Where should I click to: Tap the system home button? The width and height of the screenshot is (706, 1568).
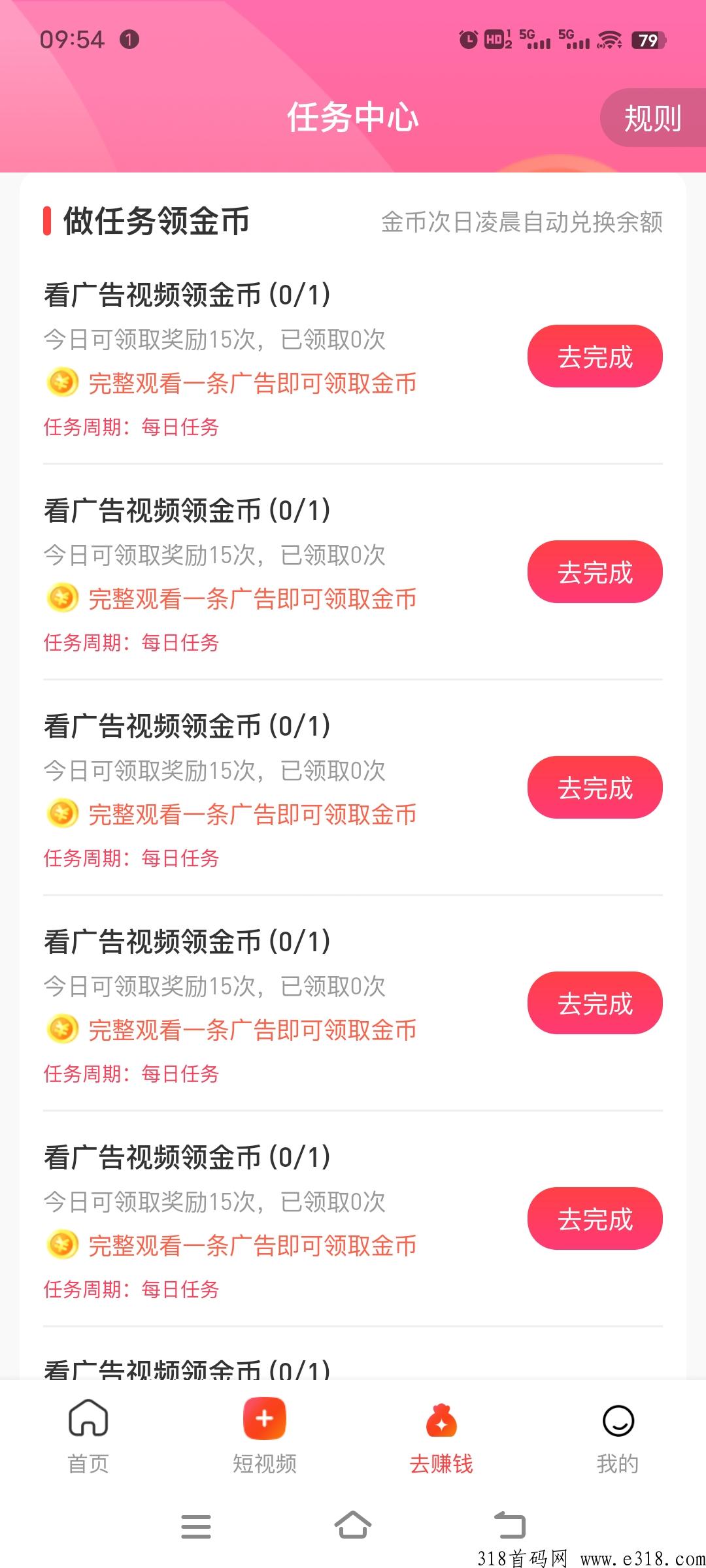click(353, 1526)
